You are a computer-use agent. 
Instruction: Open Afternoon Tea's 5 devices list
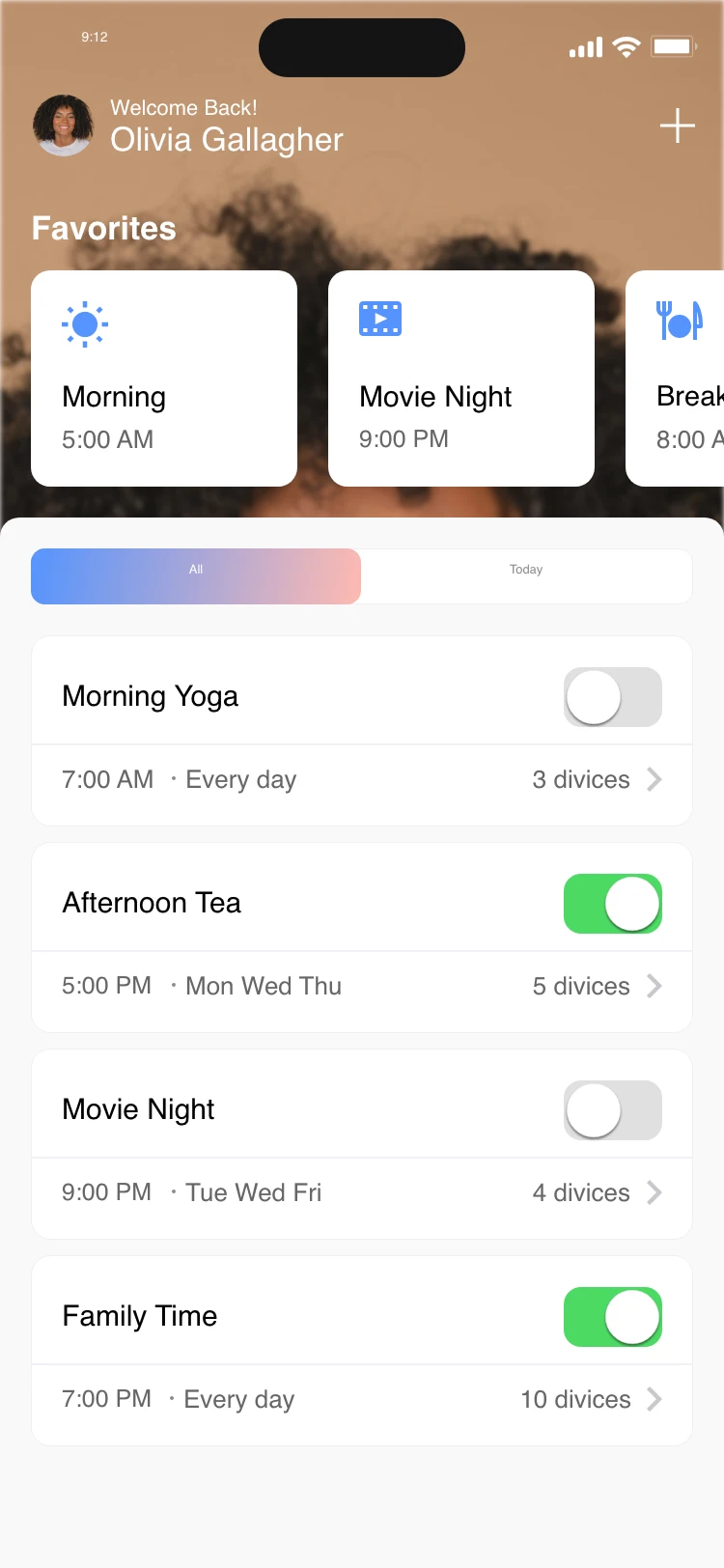597,987
